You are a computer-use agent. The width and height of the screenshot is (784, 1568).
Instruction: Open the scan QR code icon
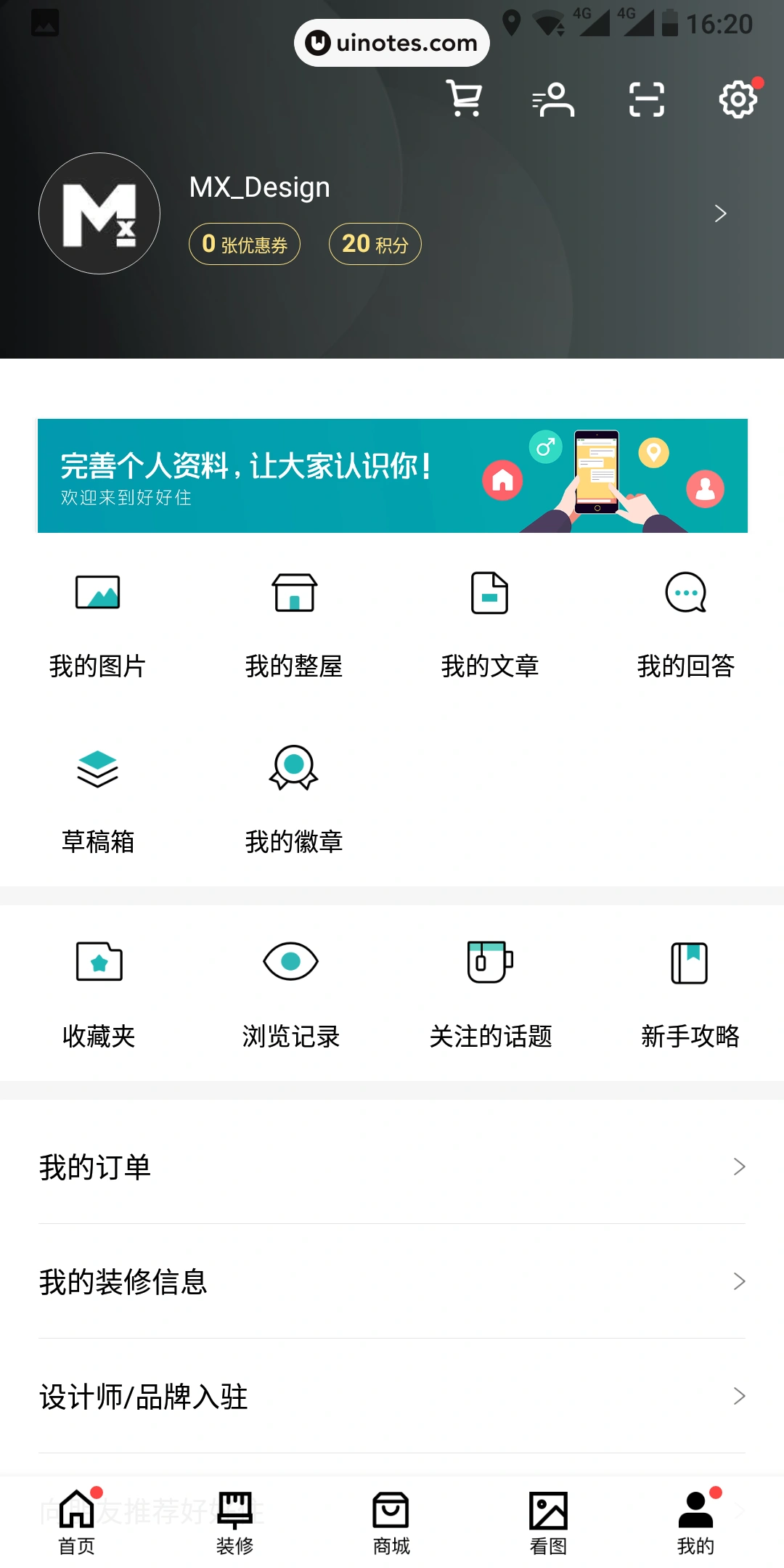(646, 99)
